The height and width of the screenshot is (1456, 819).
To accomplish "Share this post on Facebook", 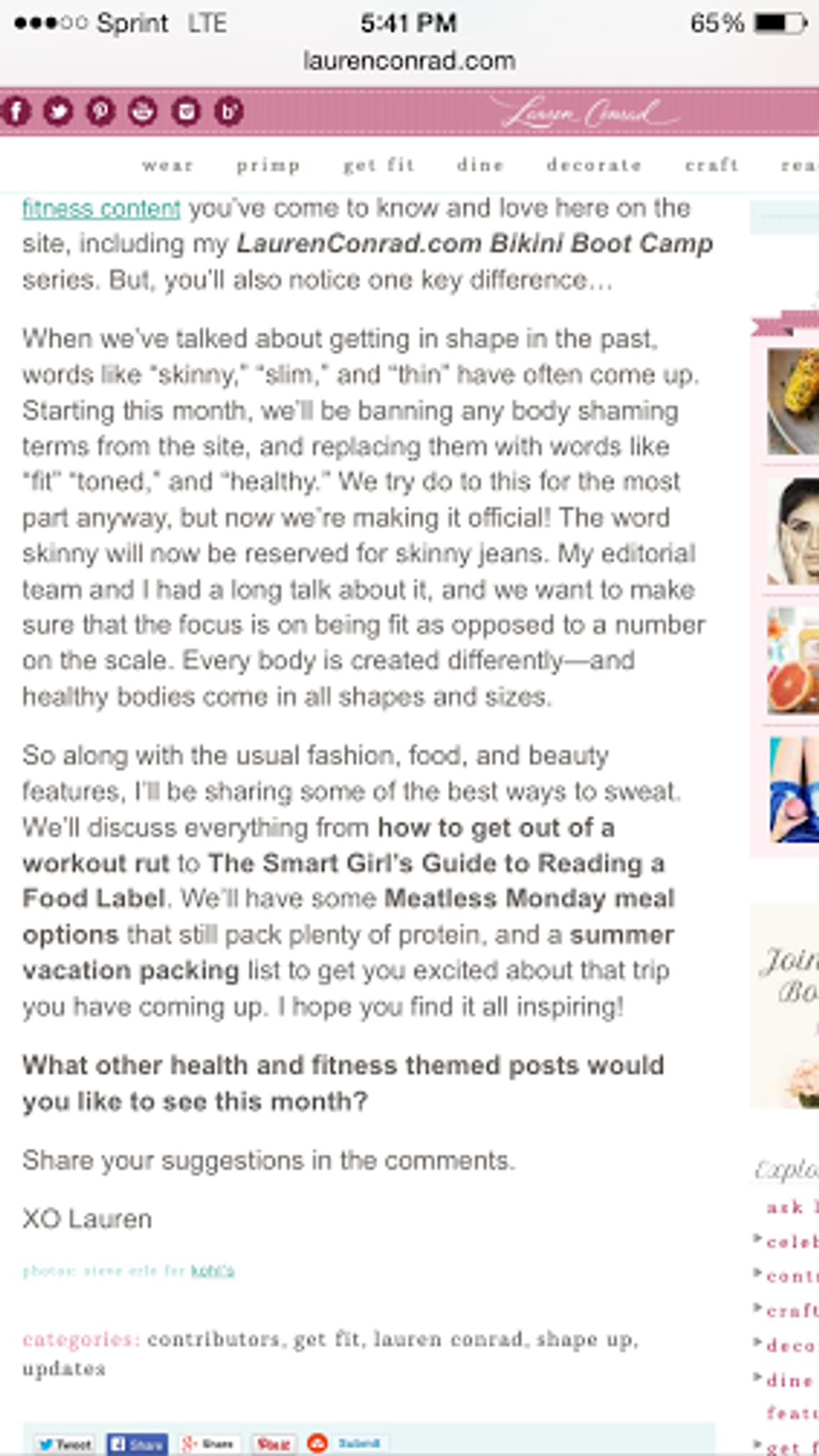I will [x=137, y=1443].
